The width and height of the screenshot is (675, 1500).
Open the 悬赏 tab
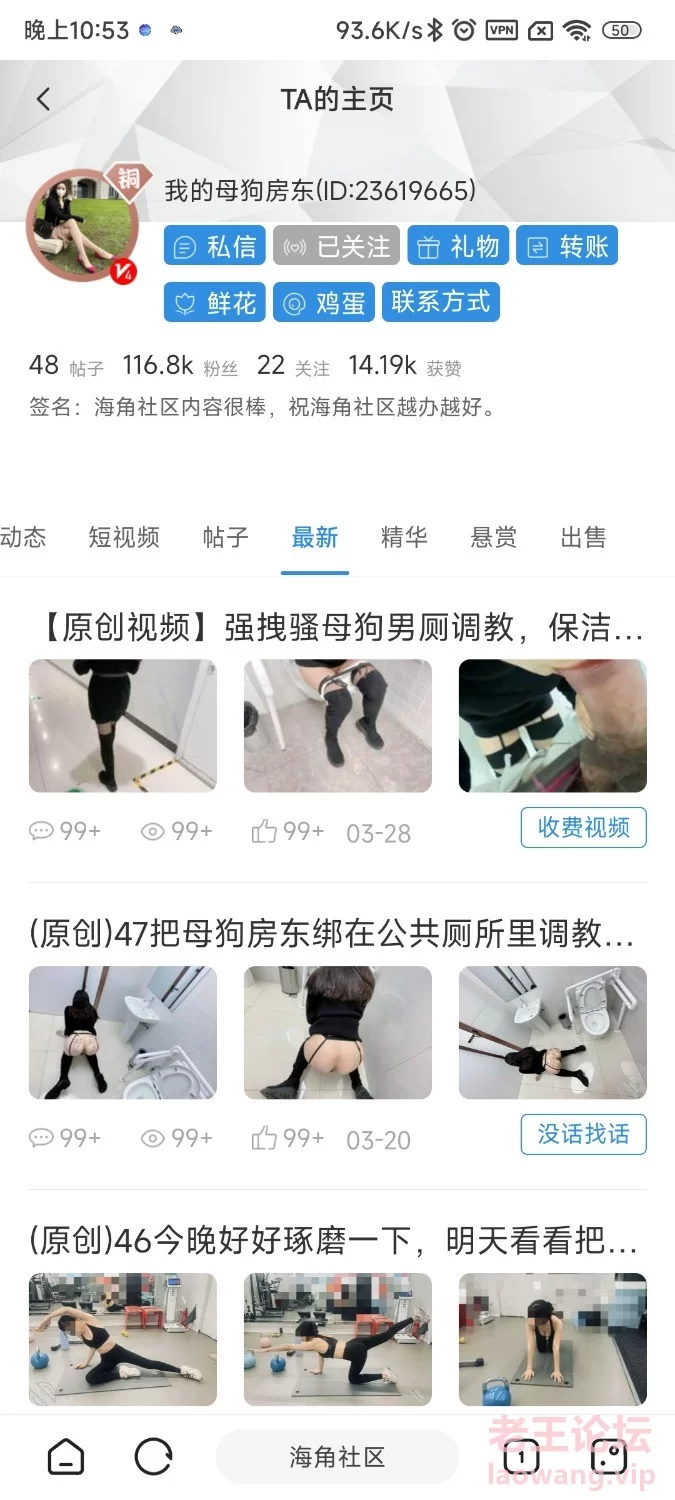click(494, 537)
